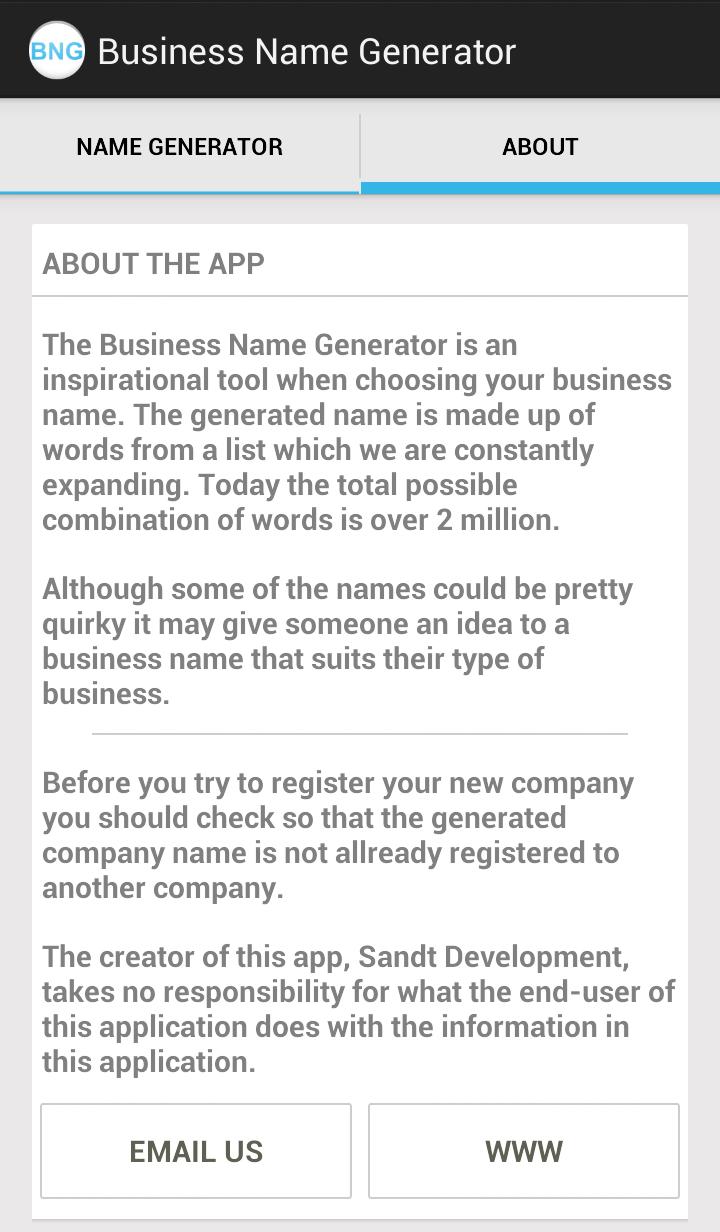Select the ABOUT THE APP header

[x=153, y=263]
